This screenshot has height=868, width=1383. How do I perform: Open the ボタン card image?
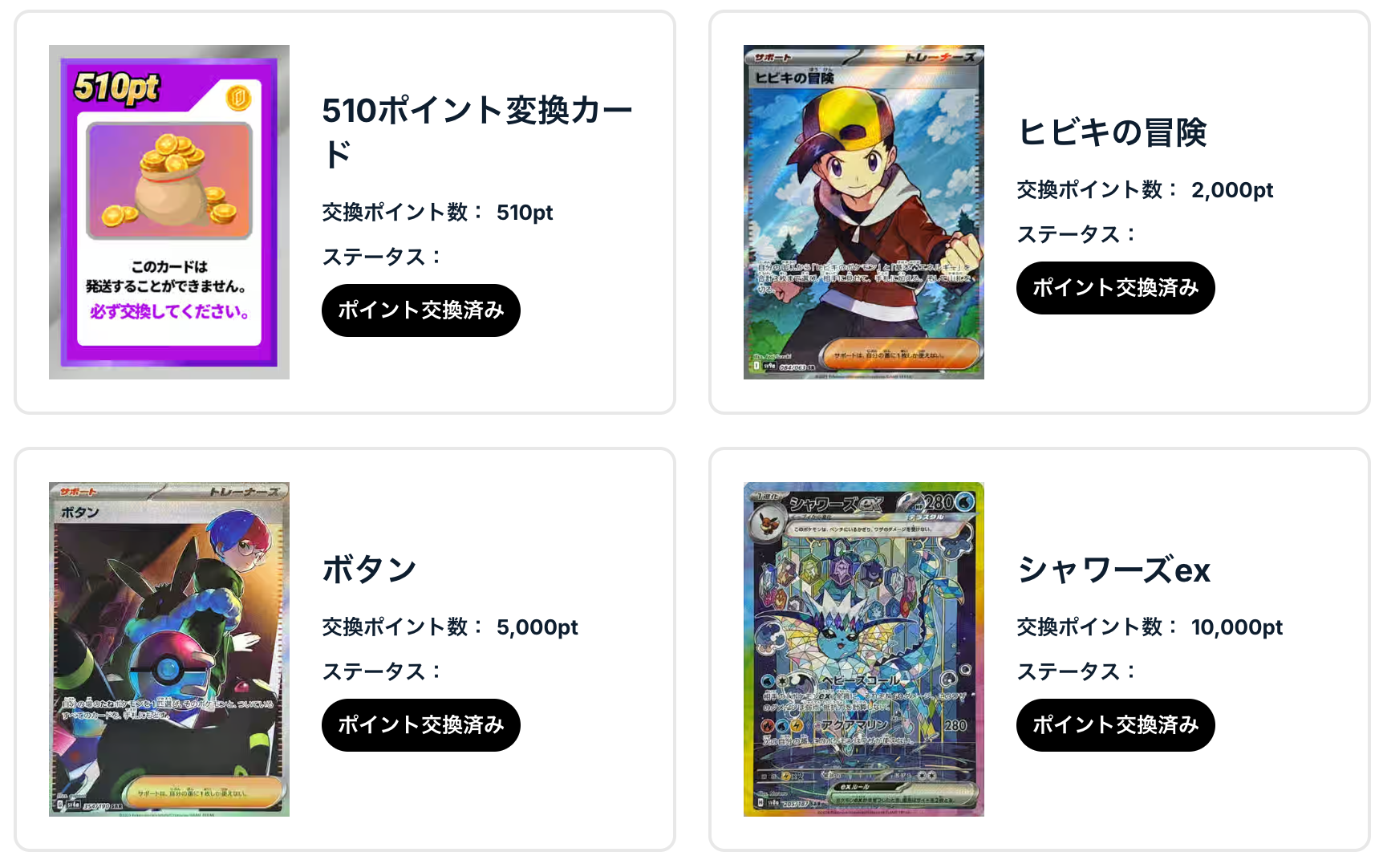point(169,649)
